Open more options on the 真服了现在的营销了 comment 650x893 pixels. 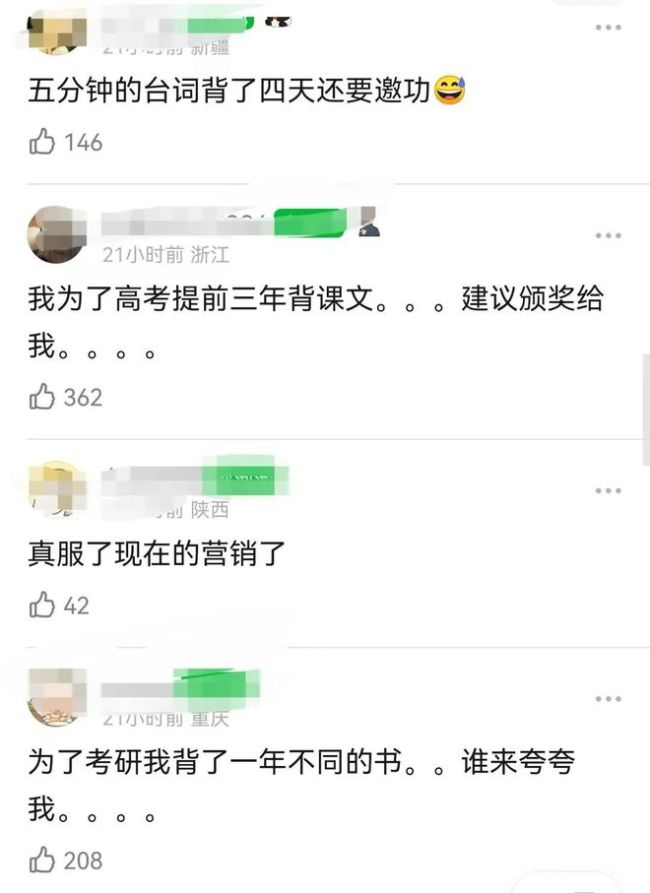point(608,491)
